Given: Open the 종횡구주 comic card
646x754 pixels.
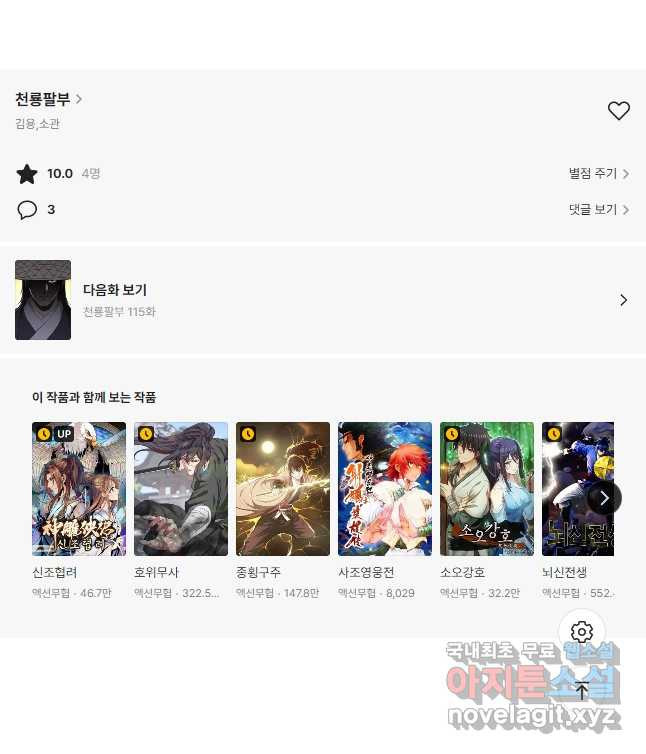Looking at the screenshot, I should click(283, 489).
